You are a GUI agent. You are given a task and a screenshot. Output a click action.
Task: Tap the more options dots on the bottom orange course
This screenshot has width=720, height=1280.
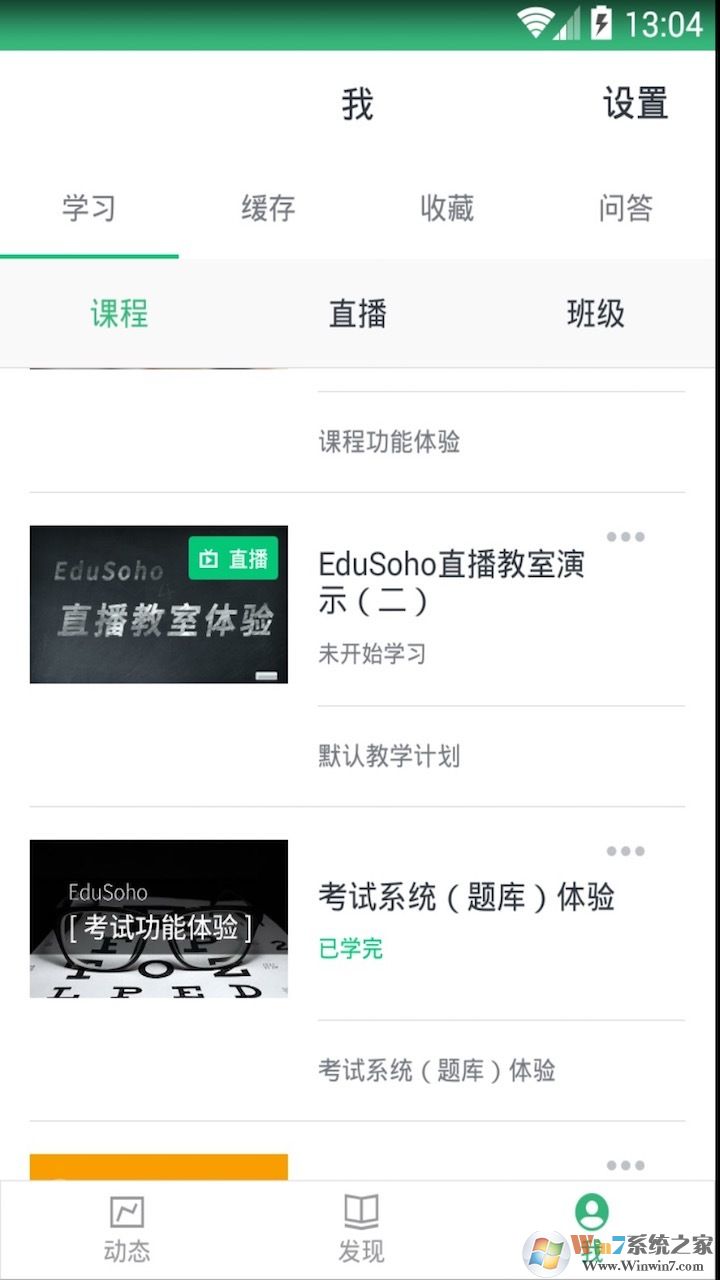click(626, 1164)
